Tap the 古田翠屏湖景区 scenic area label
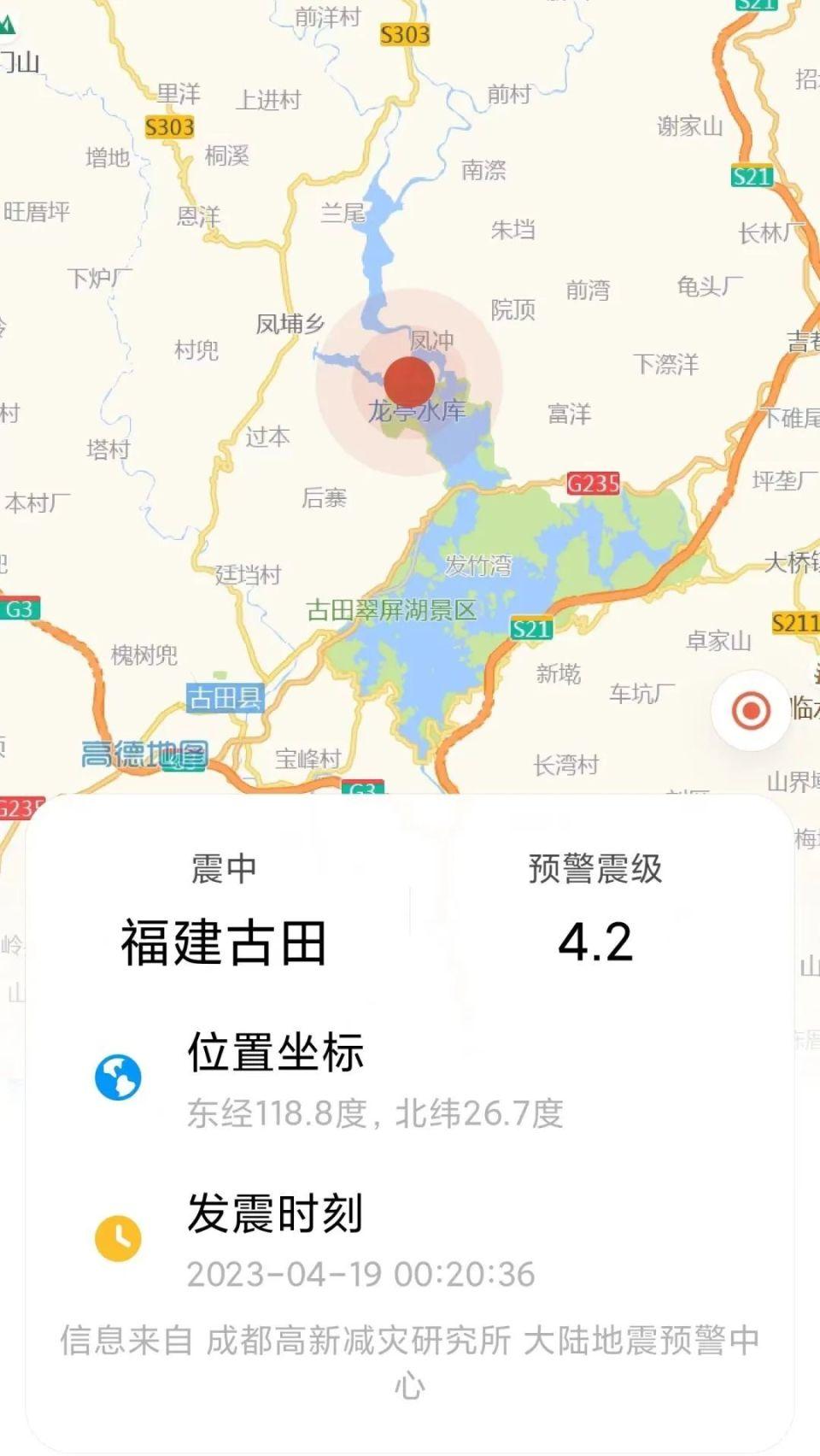Screen dimensions: 820x1456 pyautogui.click(x=393, y=608)
